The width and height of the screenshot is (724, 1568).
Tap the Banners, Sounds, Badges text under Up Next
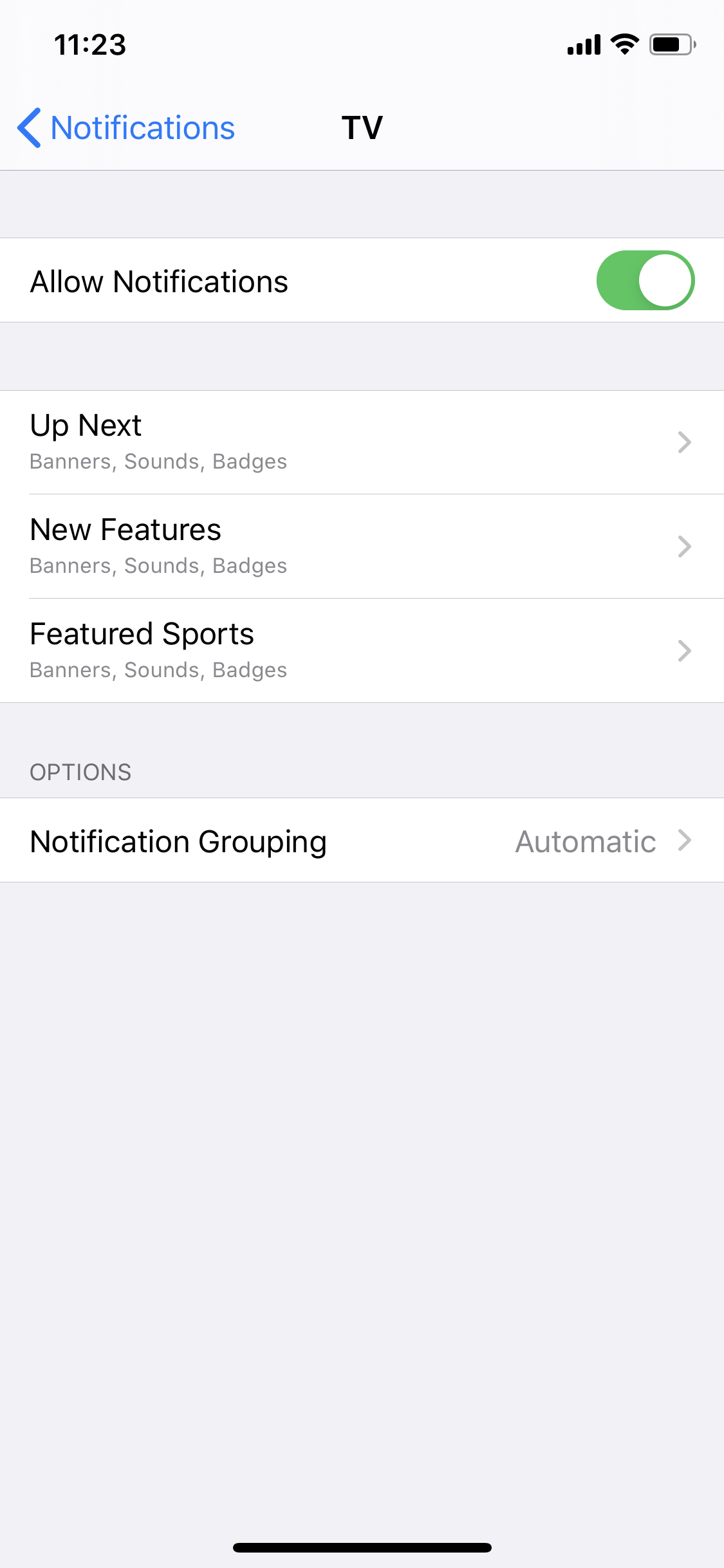coord(158,461)
